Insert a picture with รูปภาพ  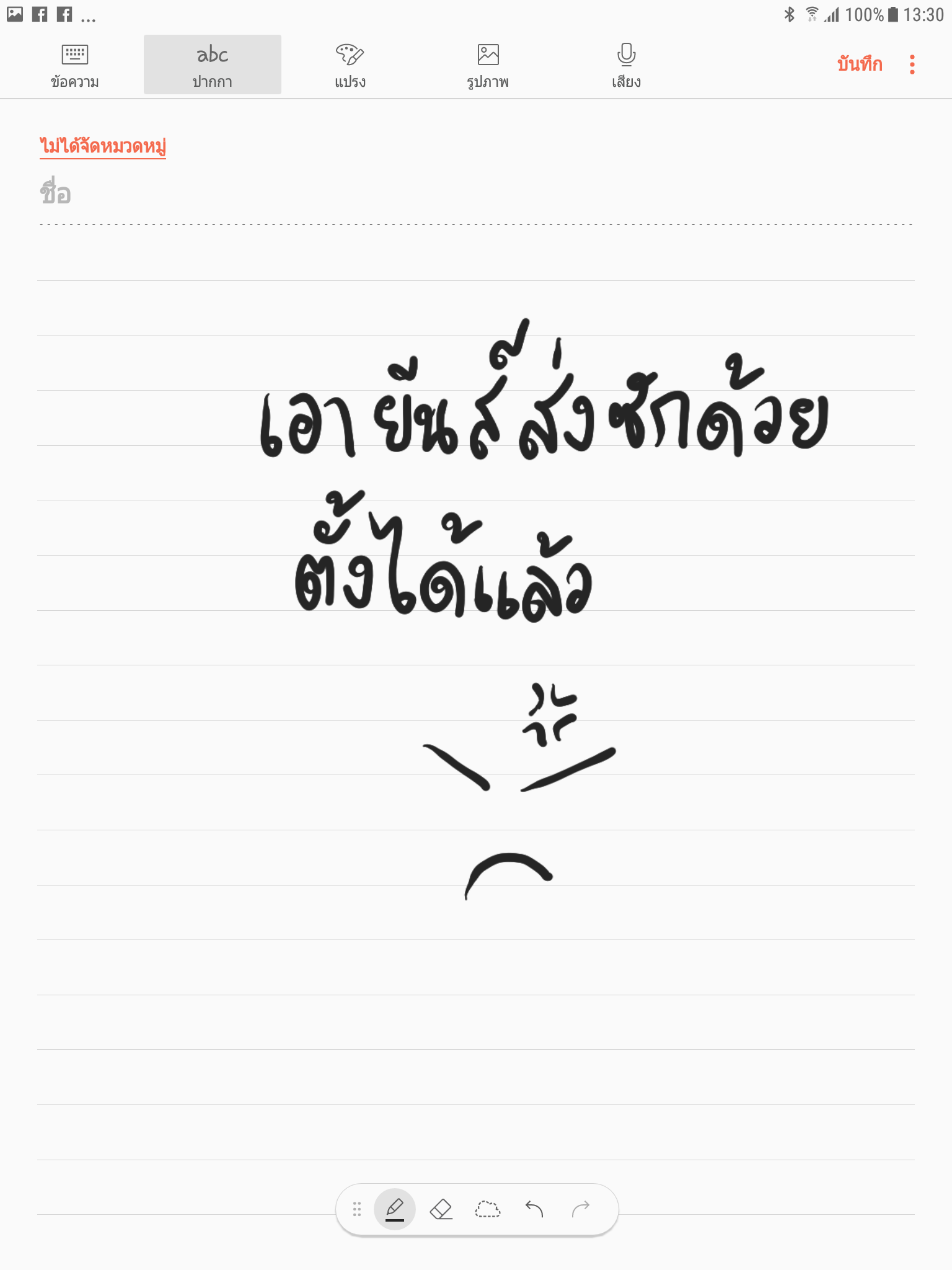click(488, 65)
